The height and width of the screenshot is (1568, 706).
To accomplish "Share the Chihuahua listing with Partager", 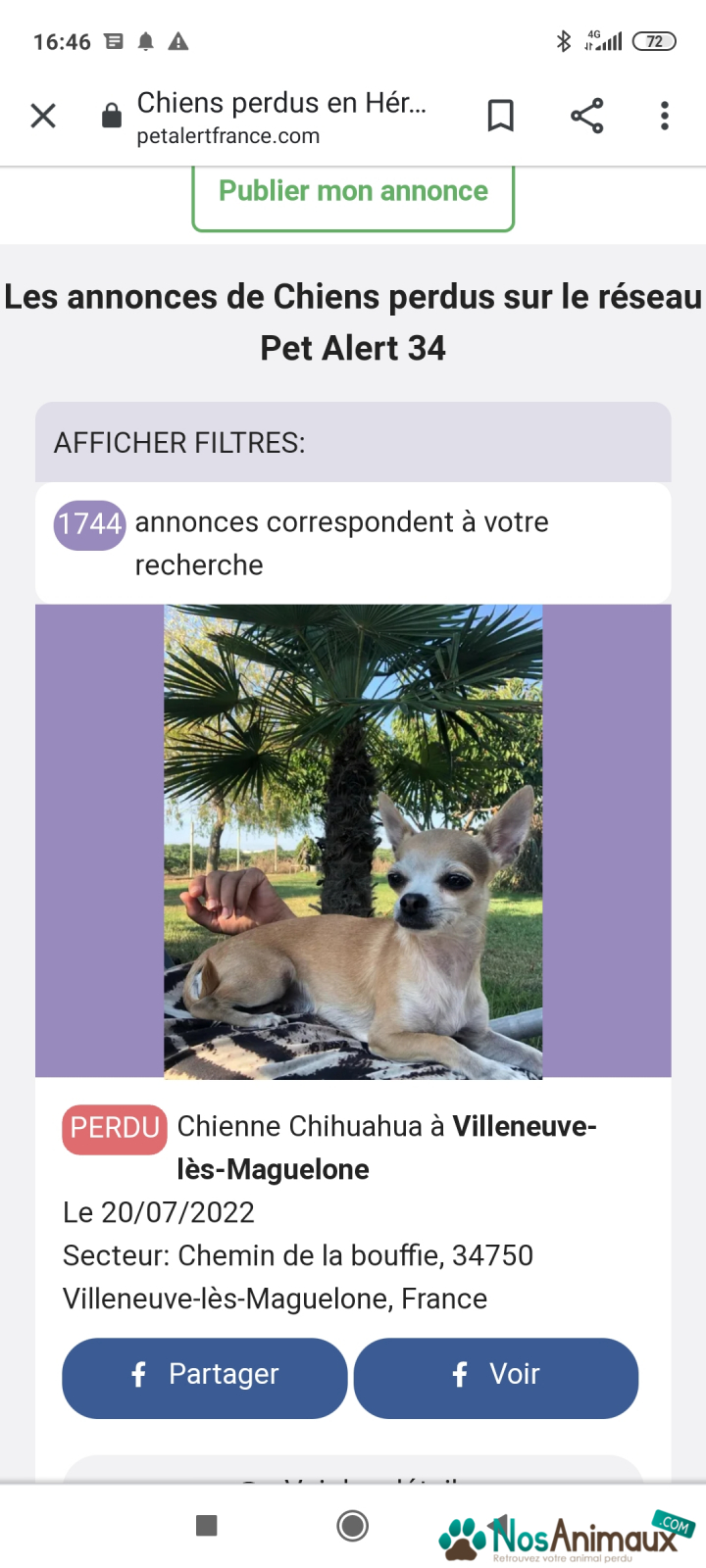I will point(204,1378).
